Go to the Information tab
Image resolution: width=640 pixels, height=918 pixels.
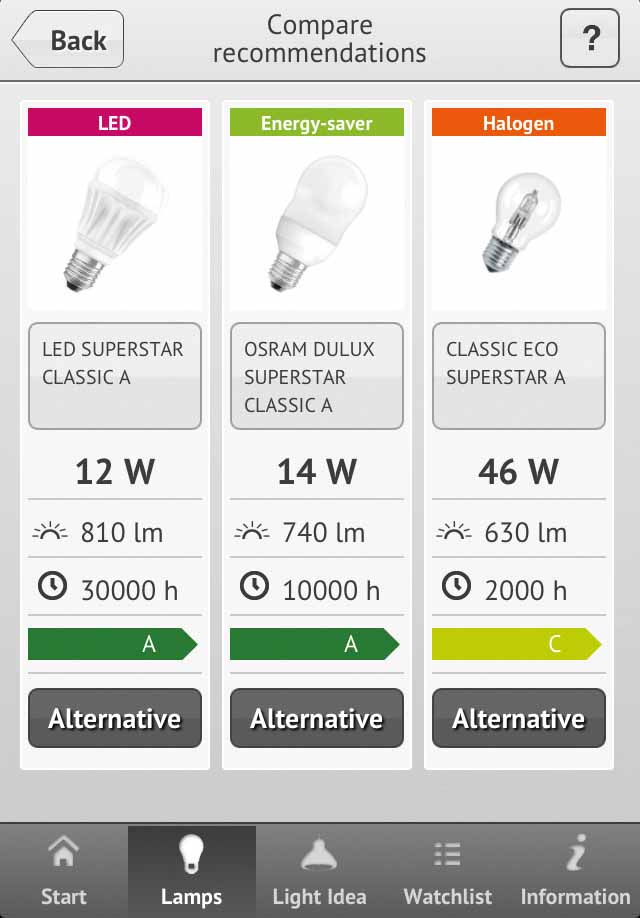(x=576, y=872)
